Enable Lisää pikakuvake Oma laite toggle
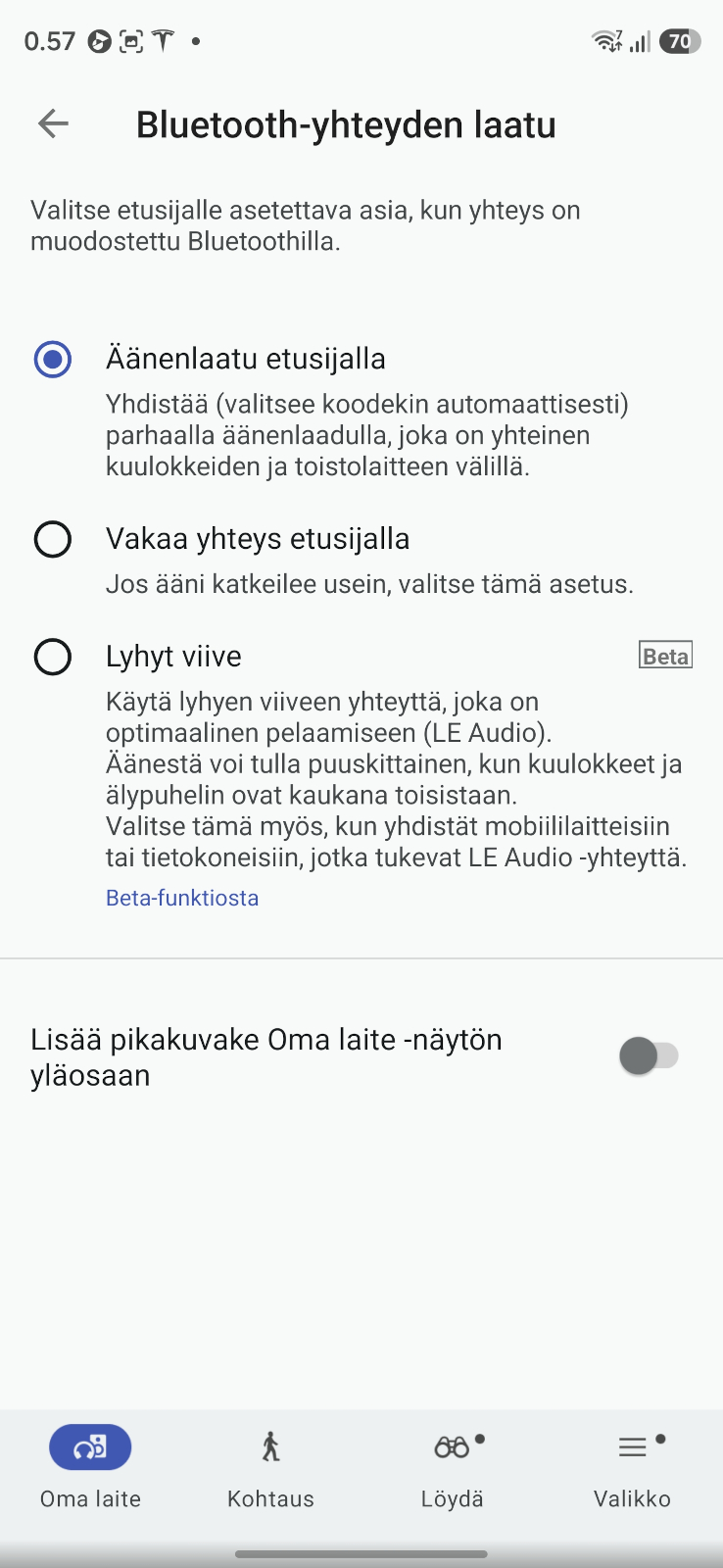 [x=649, y=1056]
